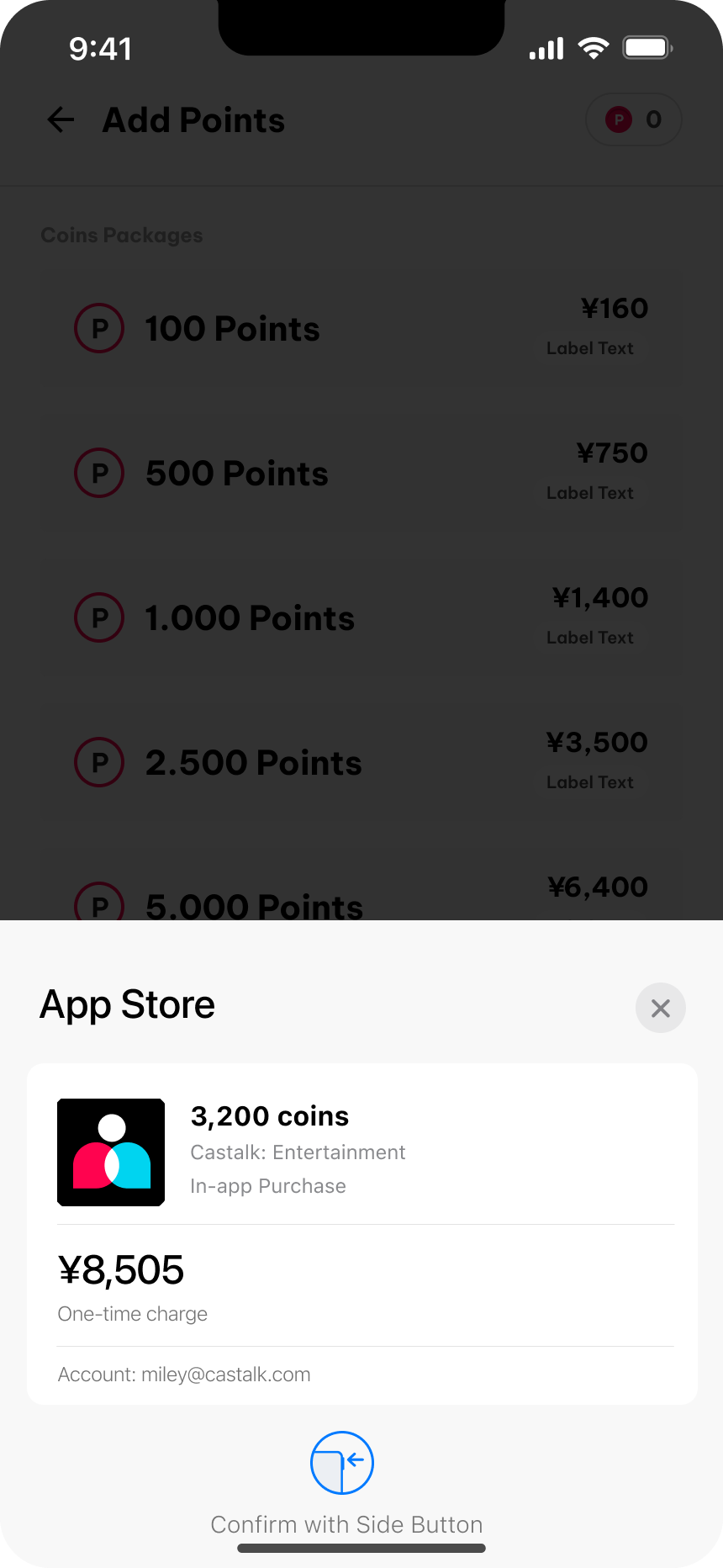Close the App Store purchase sheet
The width and height of the screenshot is (723, 1568).
pyautogui.click(x=661, y=1008)
